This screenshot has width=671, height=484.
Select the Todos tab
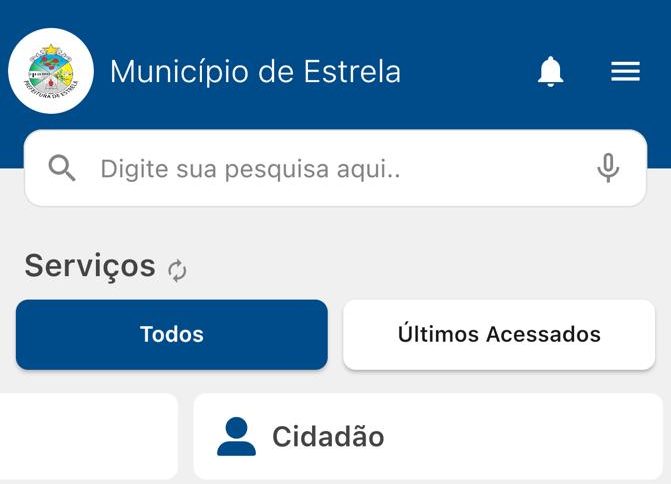click(x=172, y=335)
